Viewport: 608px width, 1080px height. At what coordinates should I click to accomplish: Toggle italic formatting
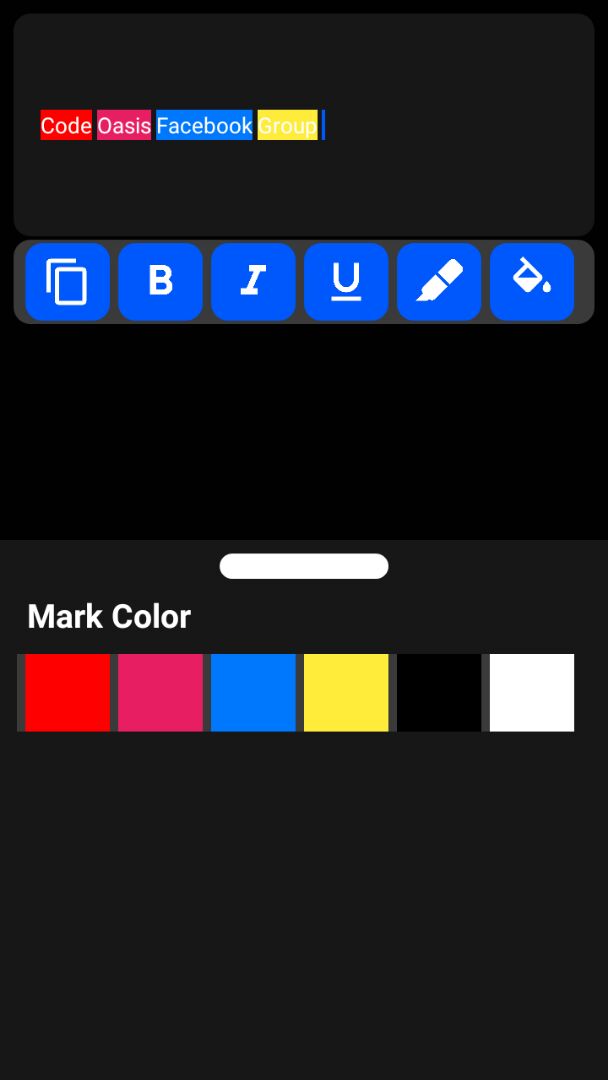(x=253, y=282)
